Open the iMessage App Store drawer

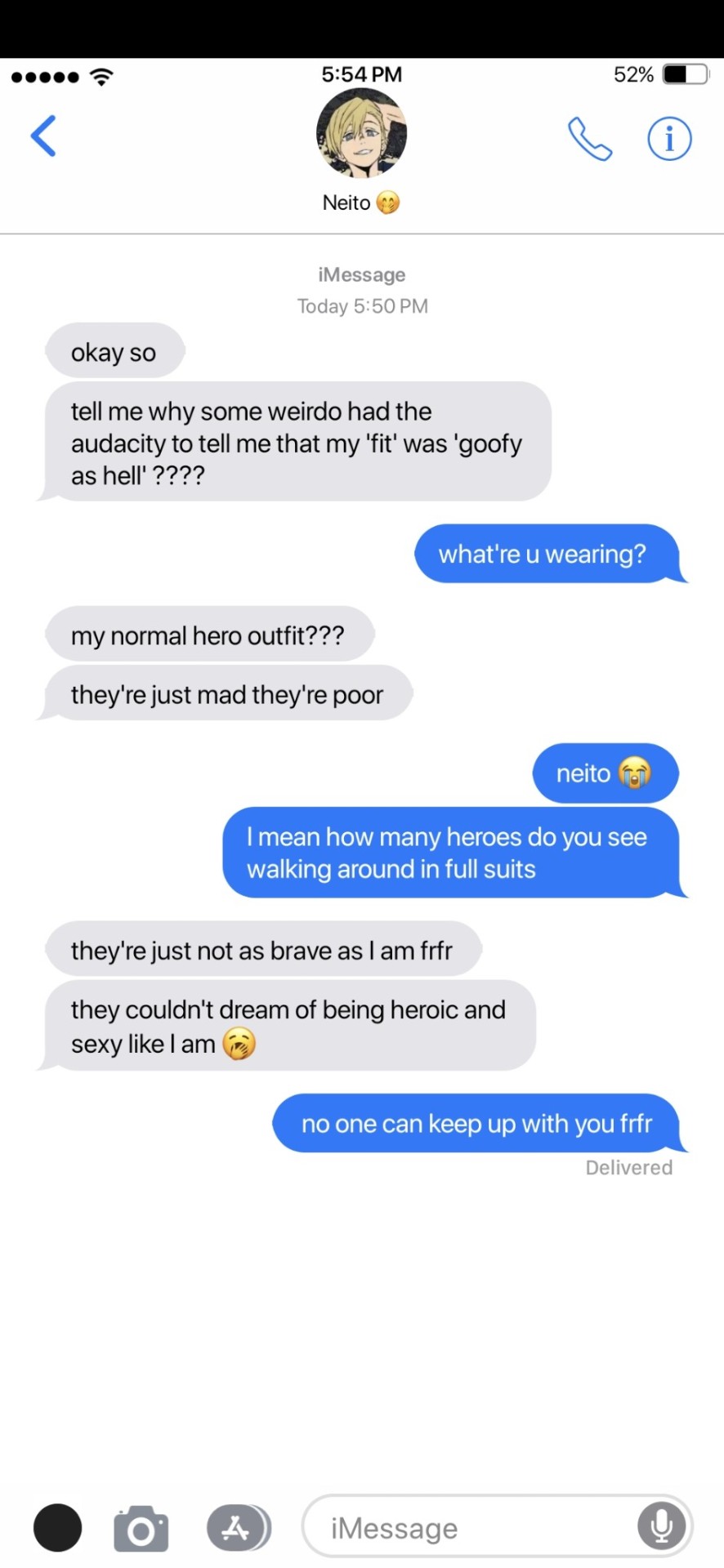tap(238, 1527)
